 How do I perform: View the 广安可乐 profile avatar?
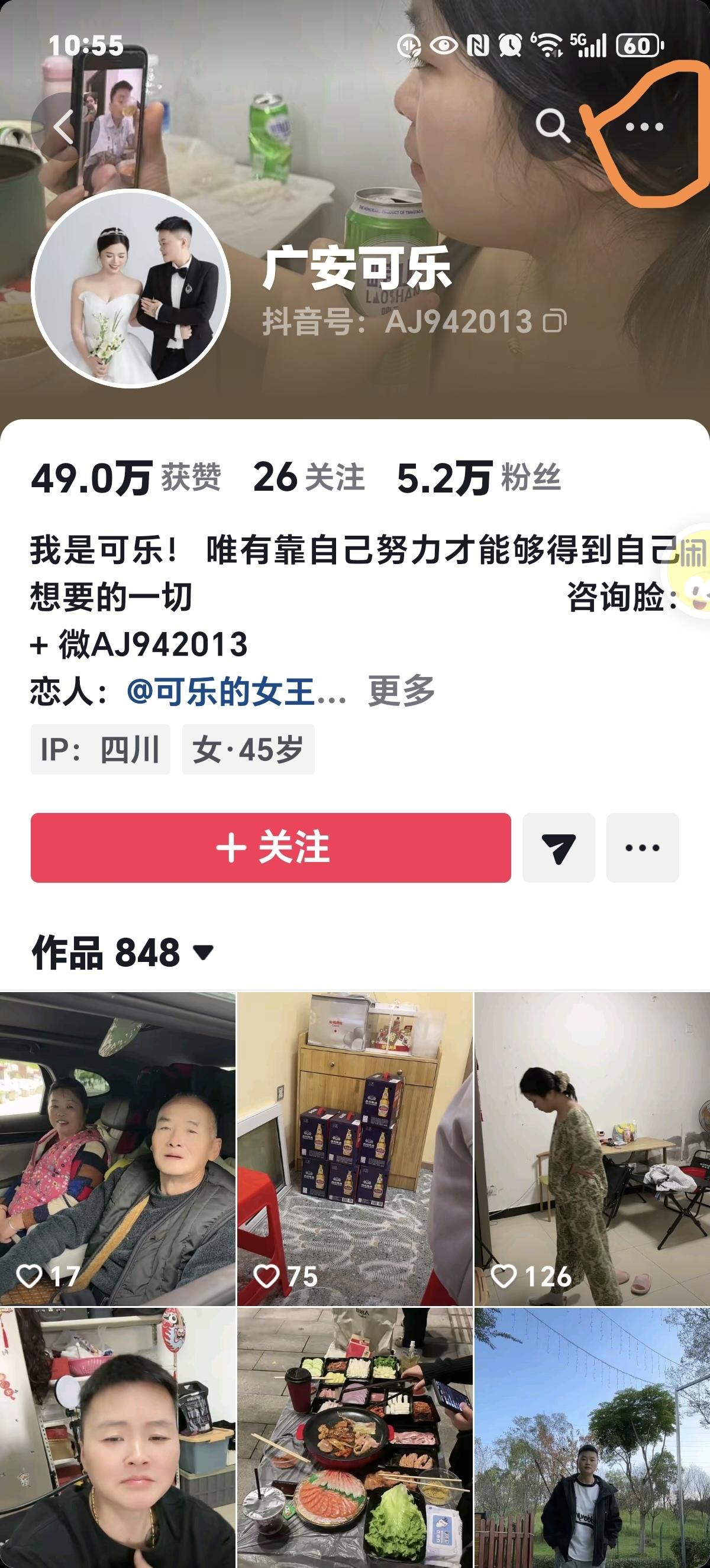point(130,289)
